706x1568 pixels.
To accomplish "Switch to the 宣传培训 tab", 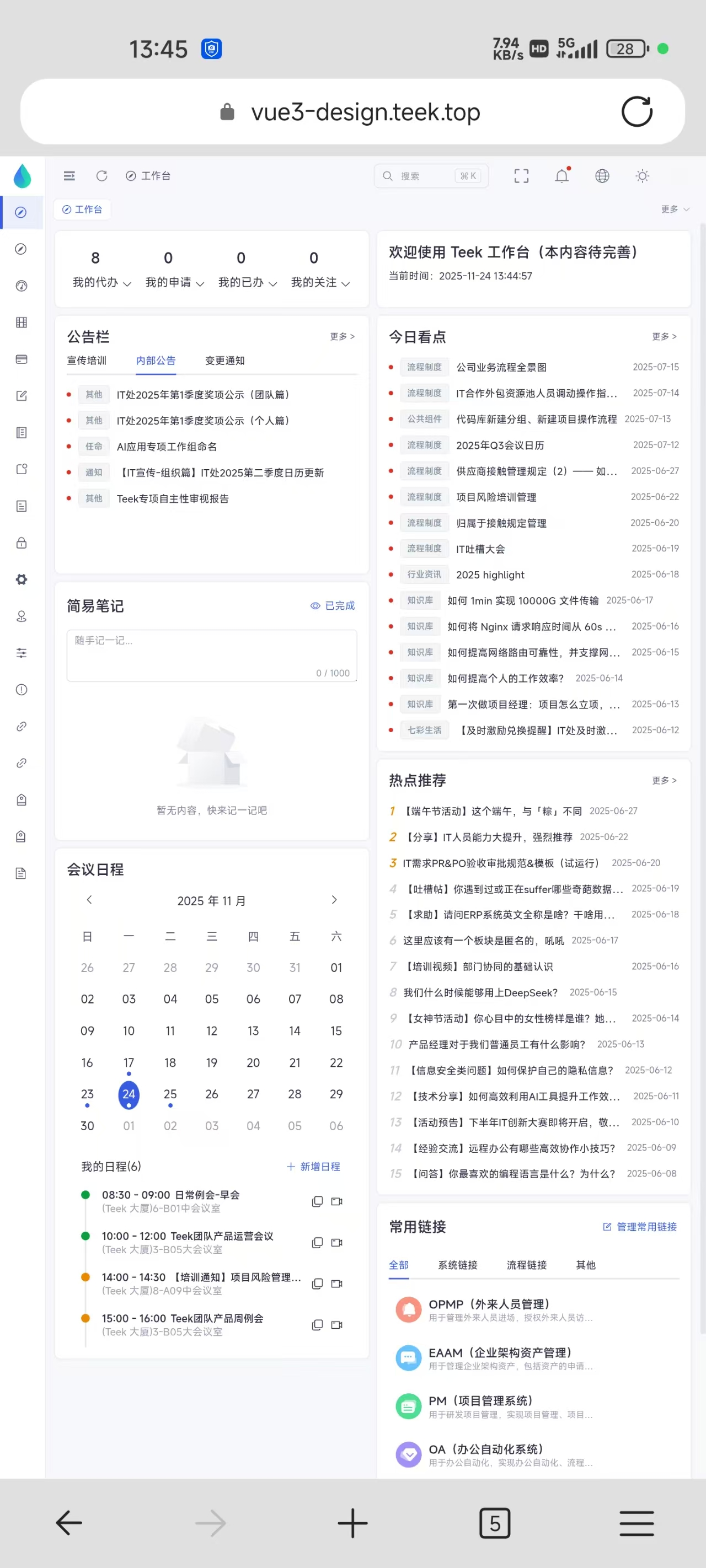I will click(x=87, y=361).
